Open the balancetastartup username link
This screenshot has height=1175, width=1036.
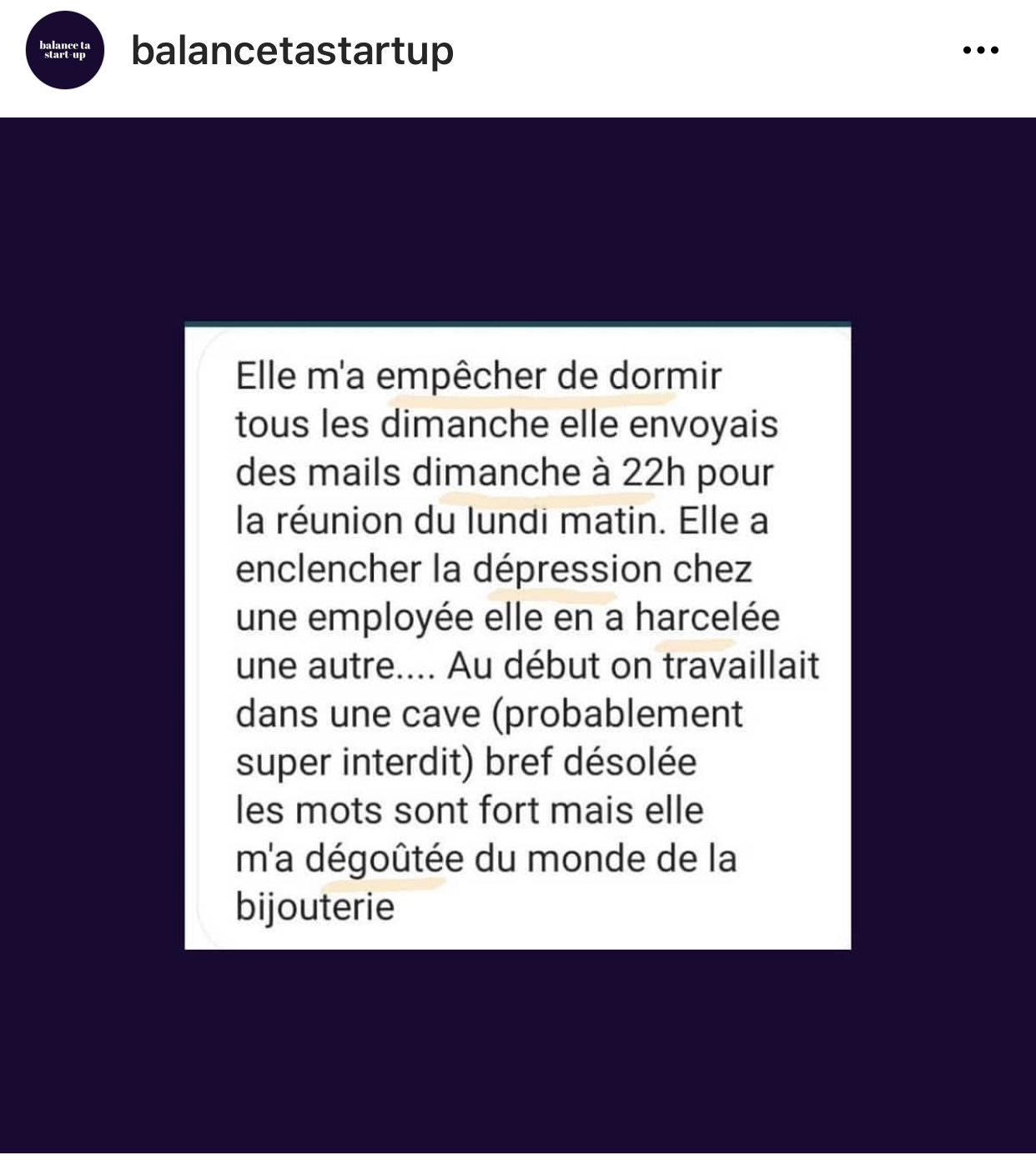tap(292, 51)
